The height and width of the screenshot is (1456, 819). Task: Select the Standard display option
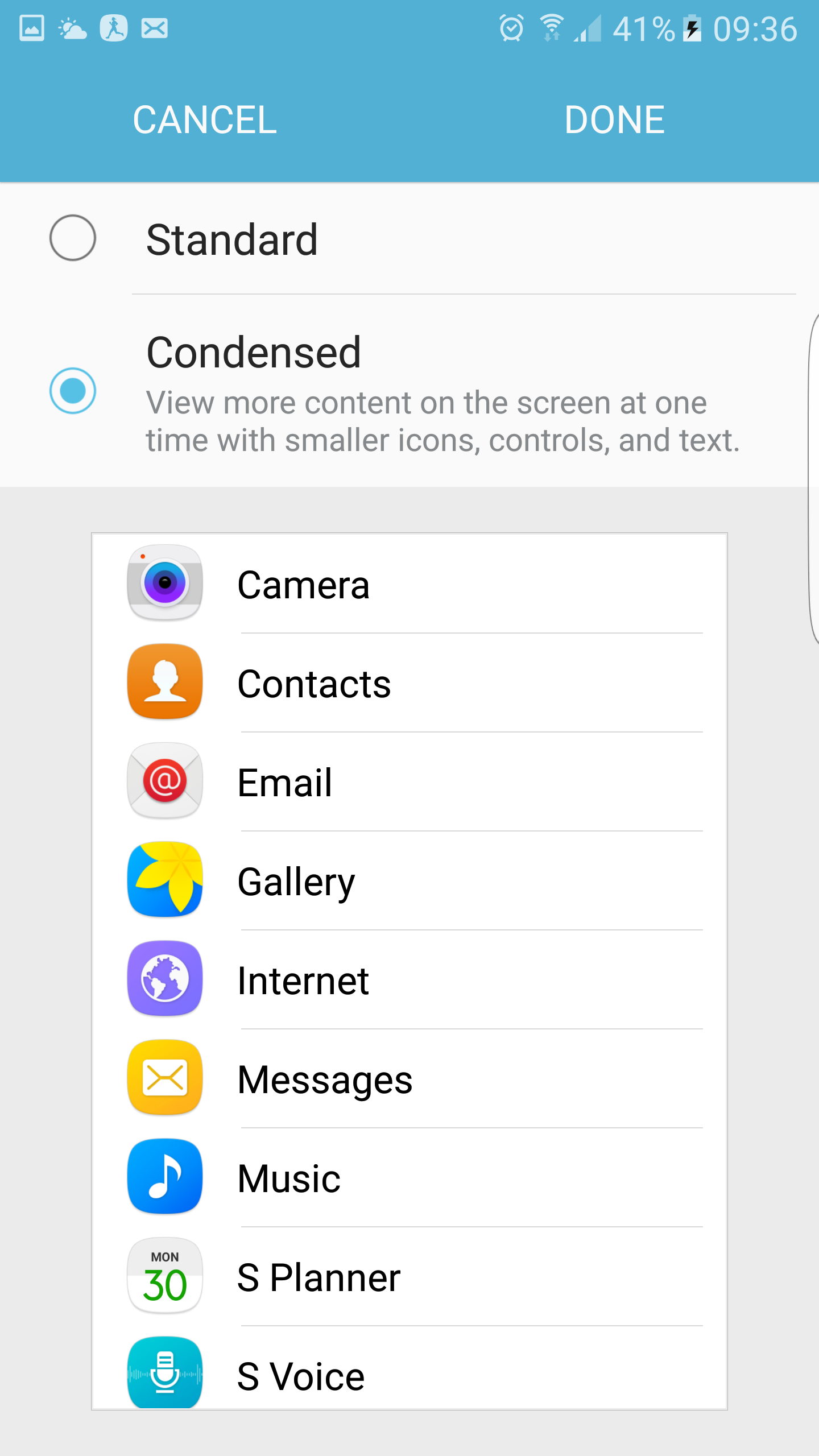[409, 239]
